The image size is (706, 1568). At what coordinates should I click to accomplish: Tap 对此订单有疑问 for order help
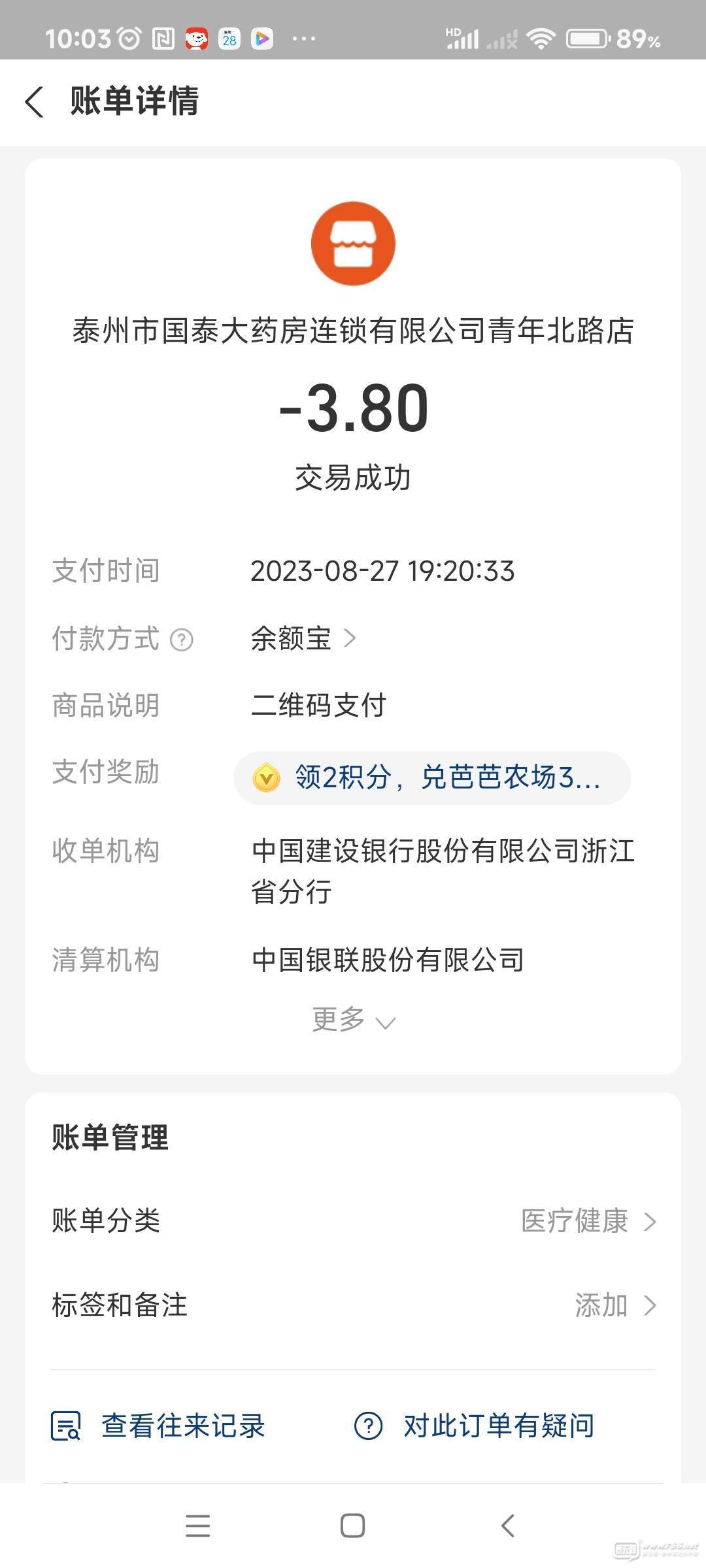pos(475,1426)
